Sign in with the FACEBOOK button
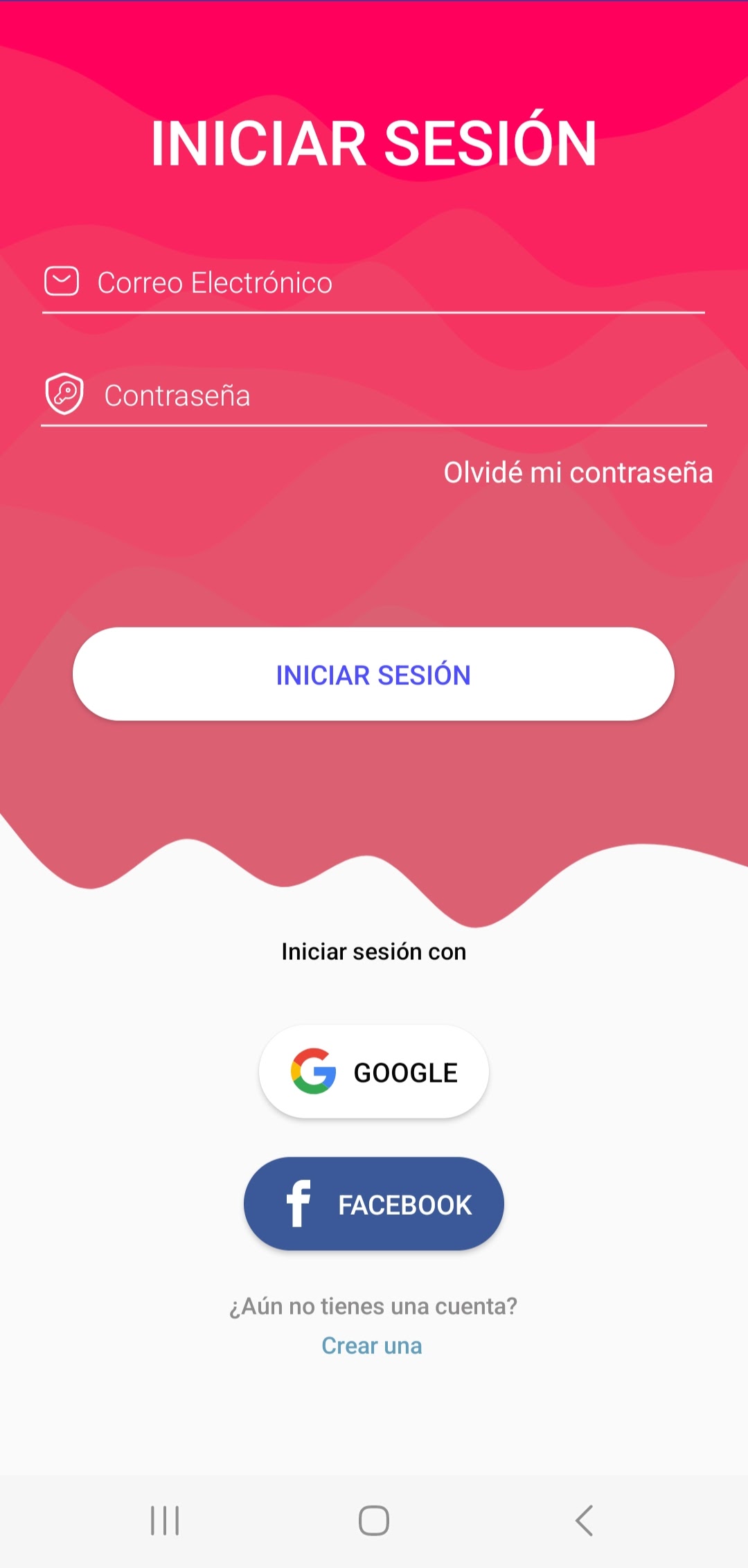Image resolution: width=748 pixels, height=1568 pixels. pyautogui.click(x=373, y=1204)
